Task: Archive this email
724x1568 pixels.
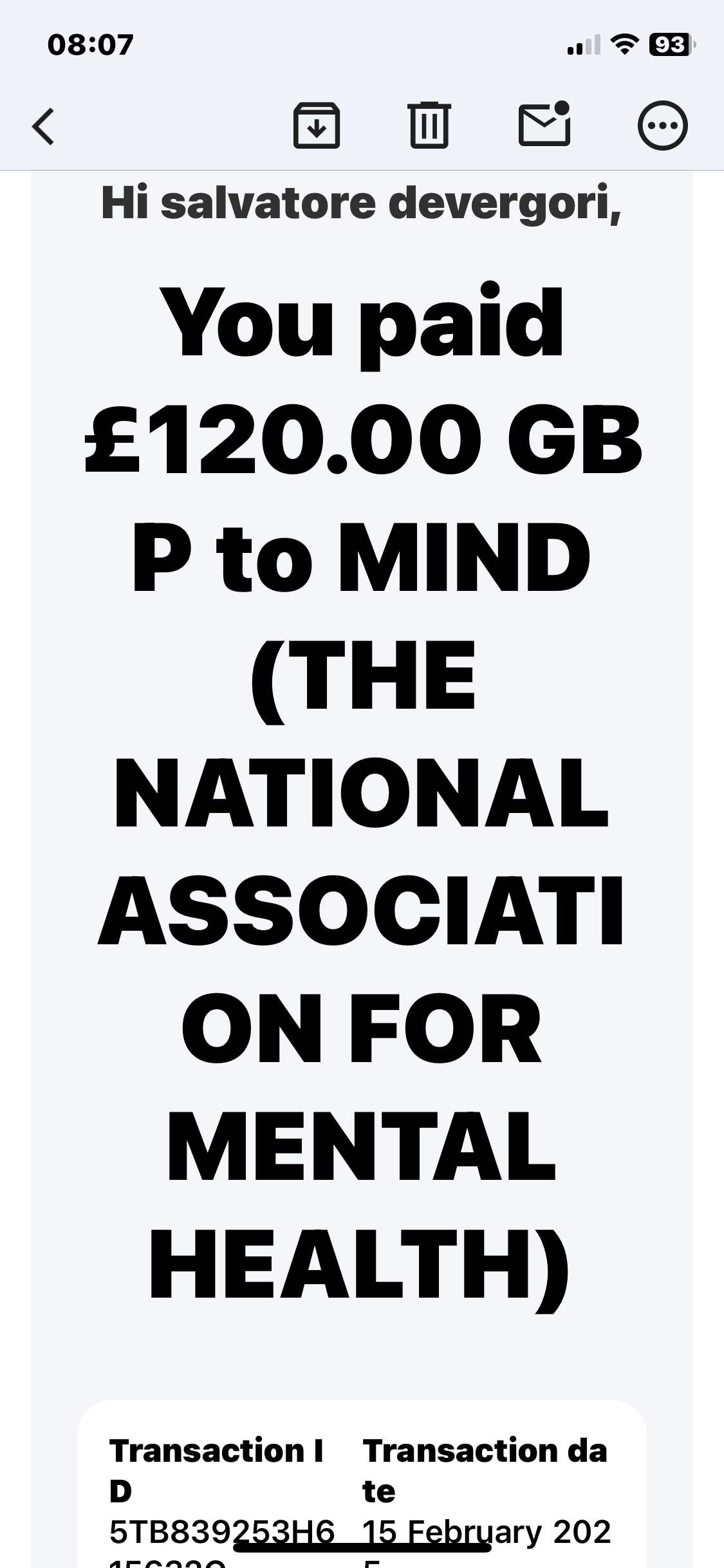Action: click(316, 126)
